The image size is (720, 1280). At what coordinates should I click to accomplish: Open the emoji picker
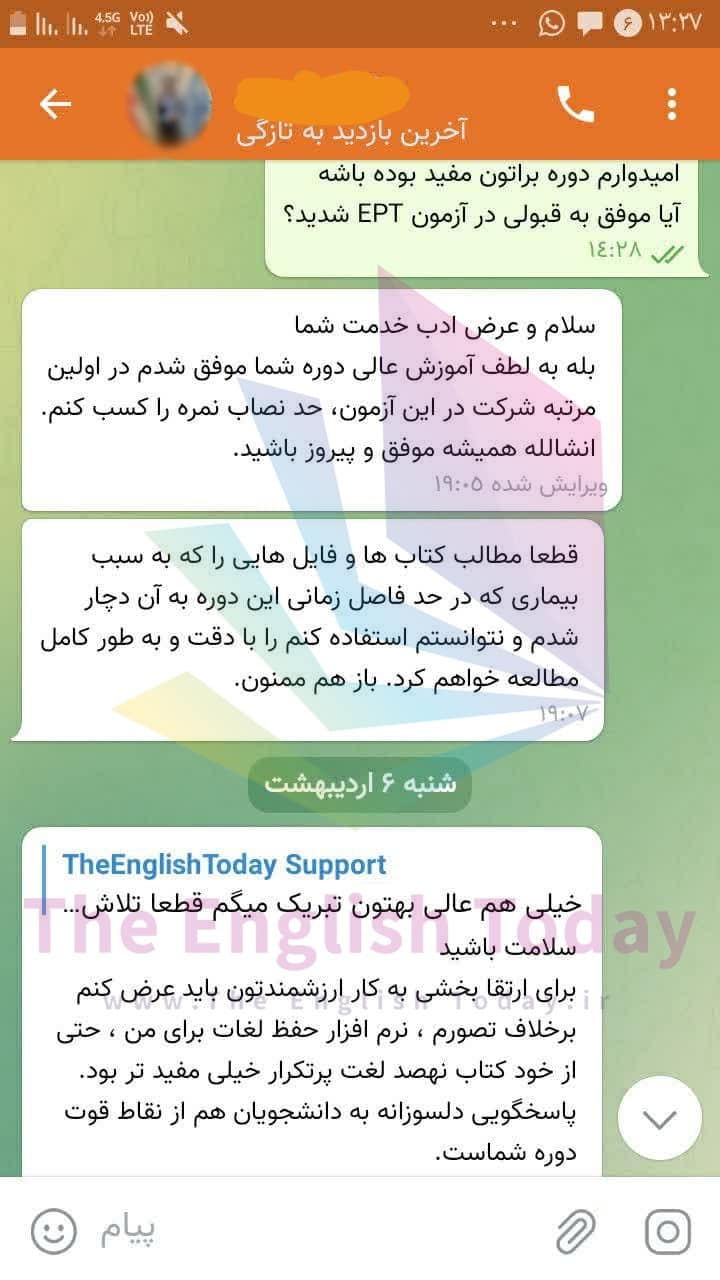(x=54, y=1231)
